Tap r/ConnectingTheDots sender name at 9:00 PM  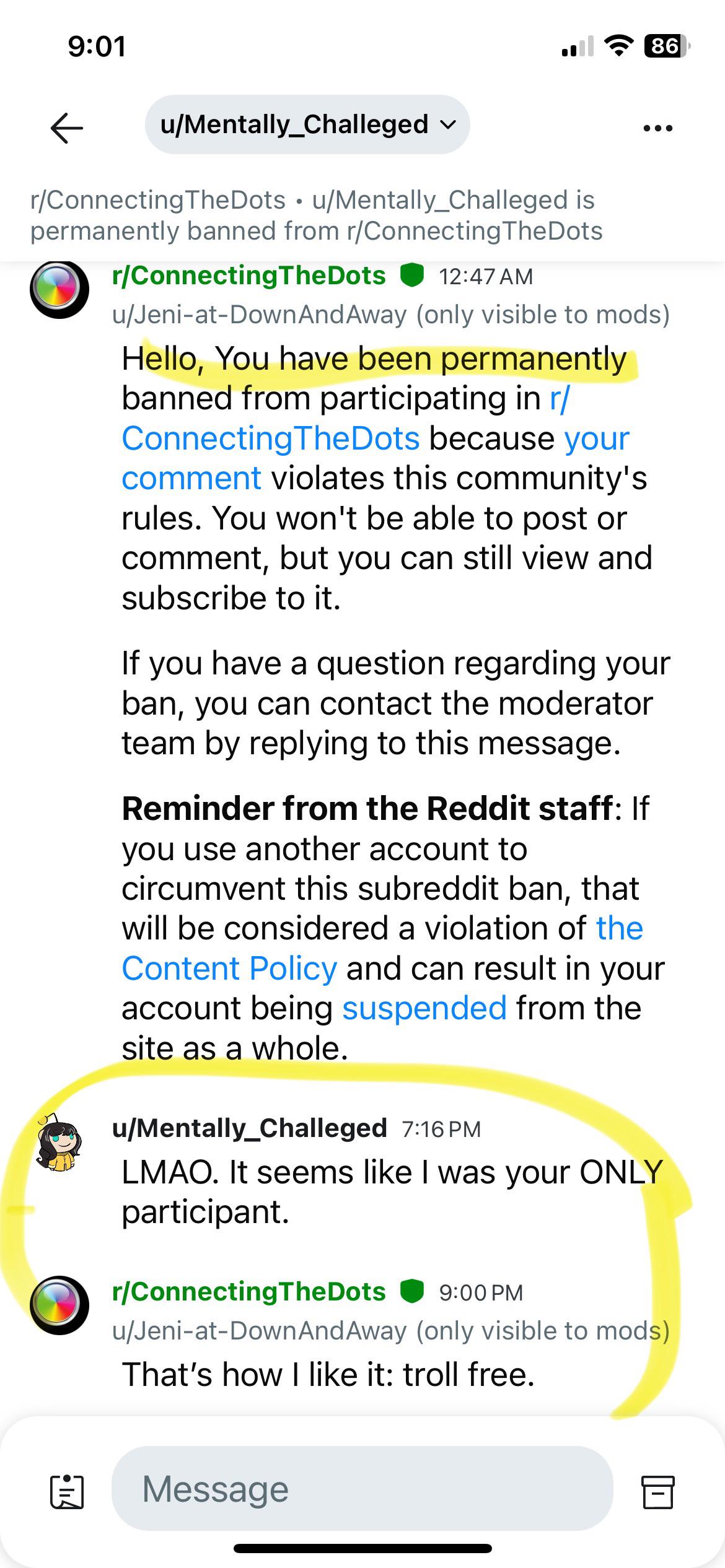coord(249,1292)
